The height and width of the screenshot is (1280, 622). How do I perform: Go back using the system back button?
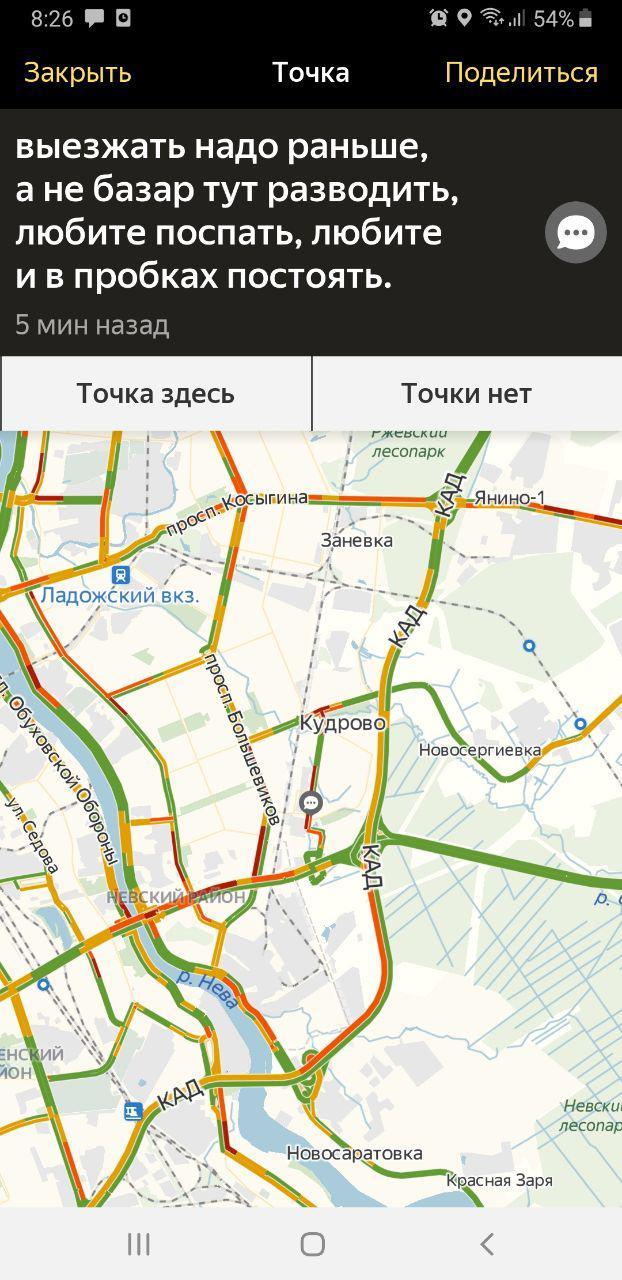click(x=487, y=1244)
